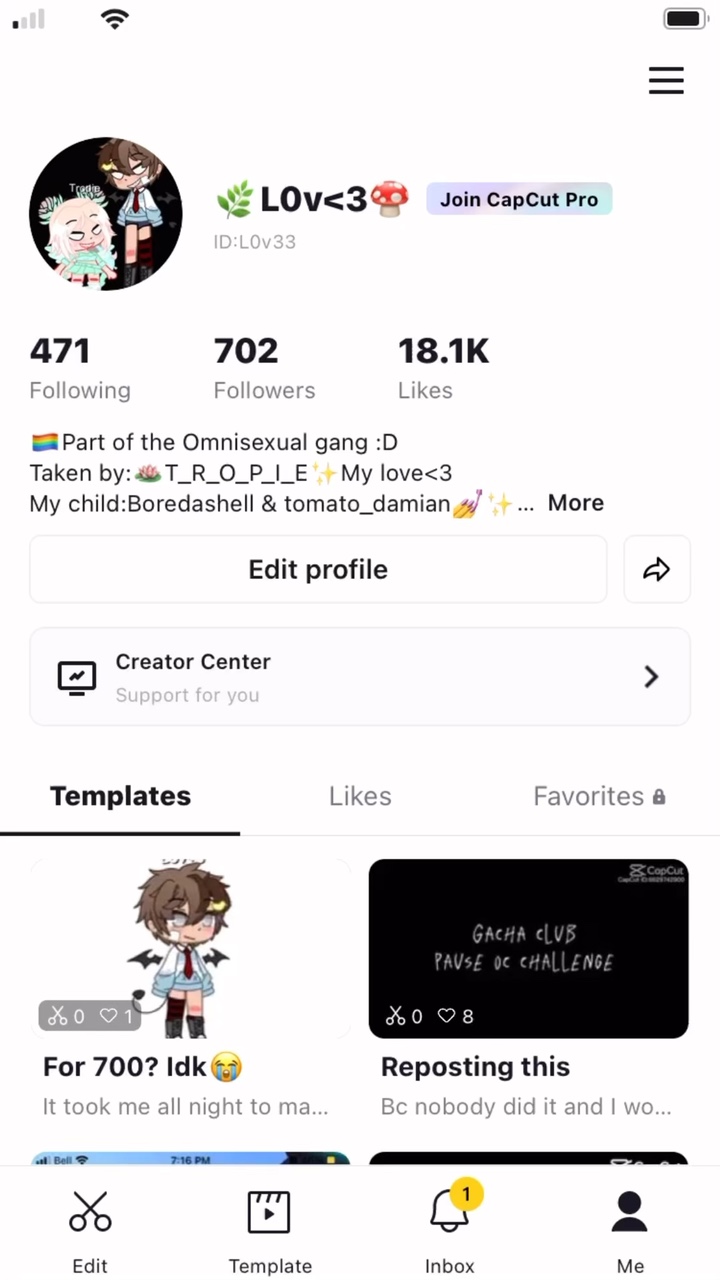Expand bio with More

click(575, 503)
